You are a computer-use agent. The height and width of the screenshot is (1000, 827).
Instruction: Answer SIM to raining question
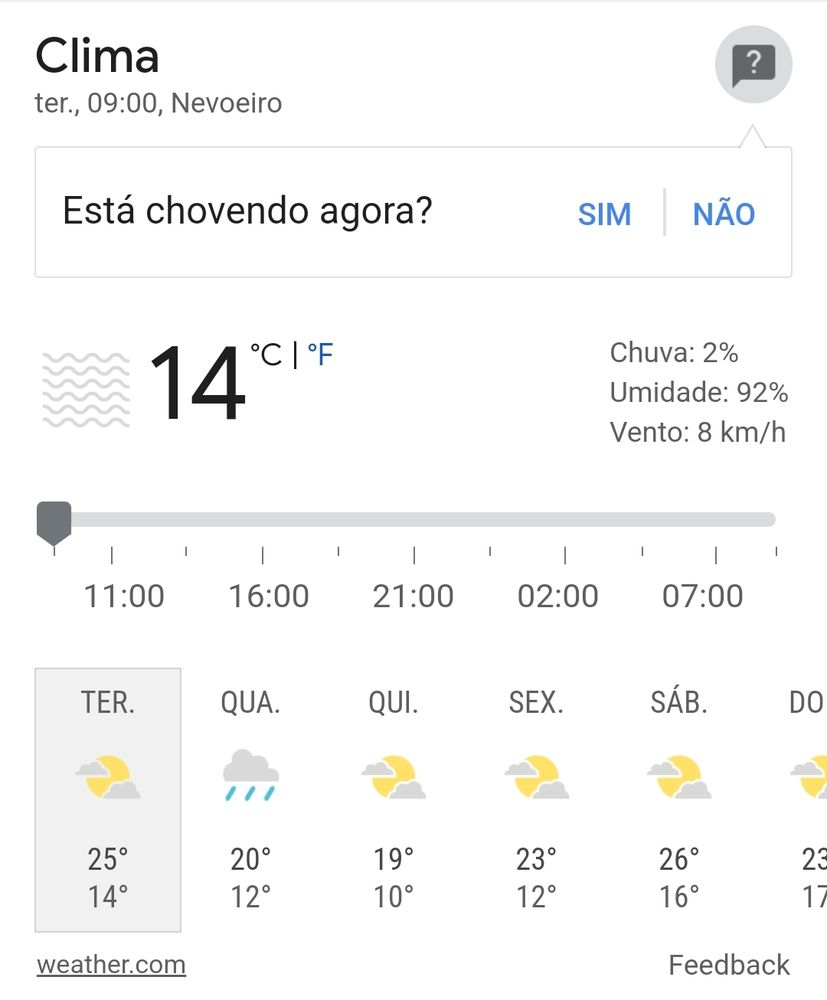click(x=604, y=213)
